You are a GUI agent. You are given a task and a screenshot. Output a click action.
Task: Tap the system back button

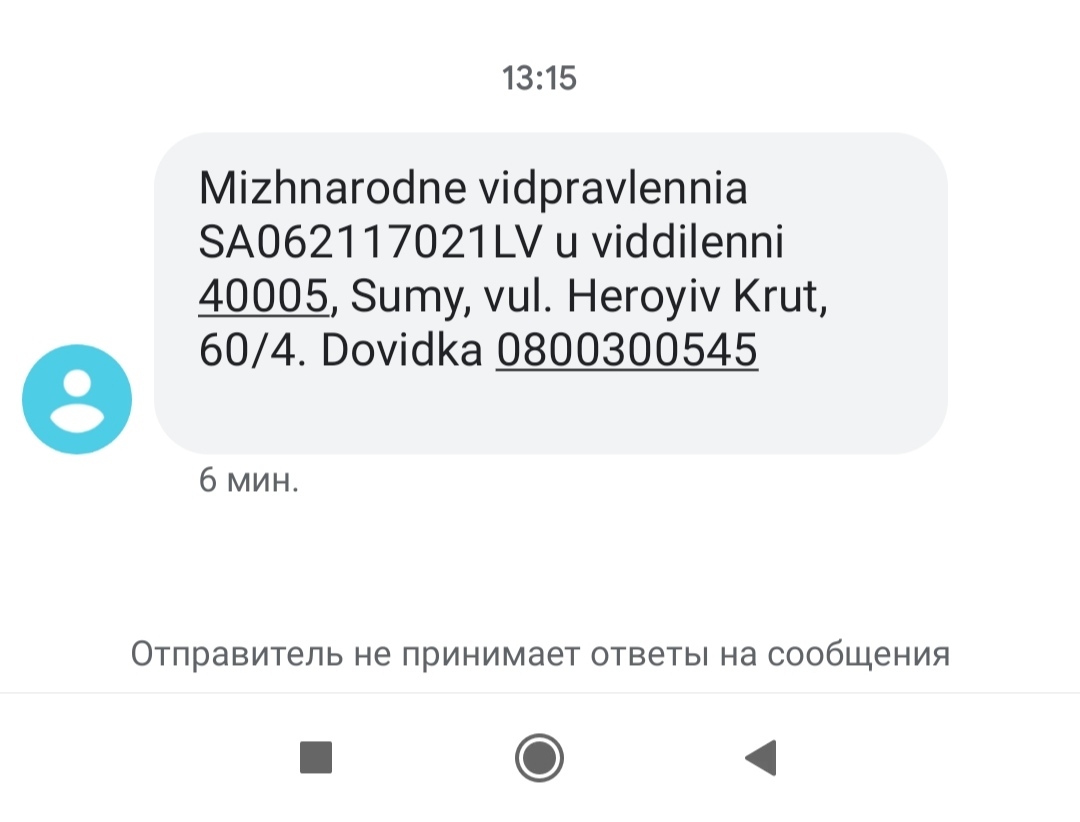point(761,758)
